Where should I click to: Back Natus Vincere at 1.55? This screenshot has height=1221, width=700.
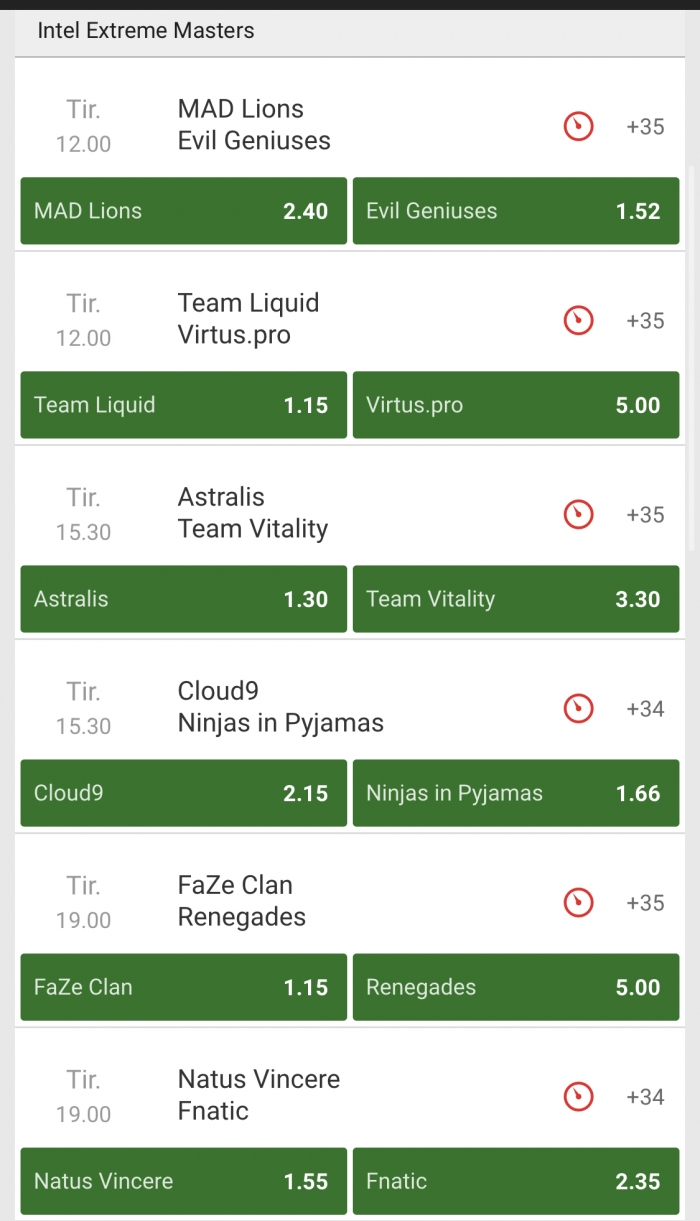pyautogui.click(x=184, y=1181)
